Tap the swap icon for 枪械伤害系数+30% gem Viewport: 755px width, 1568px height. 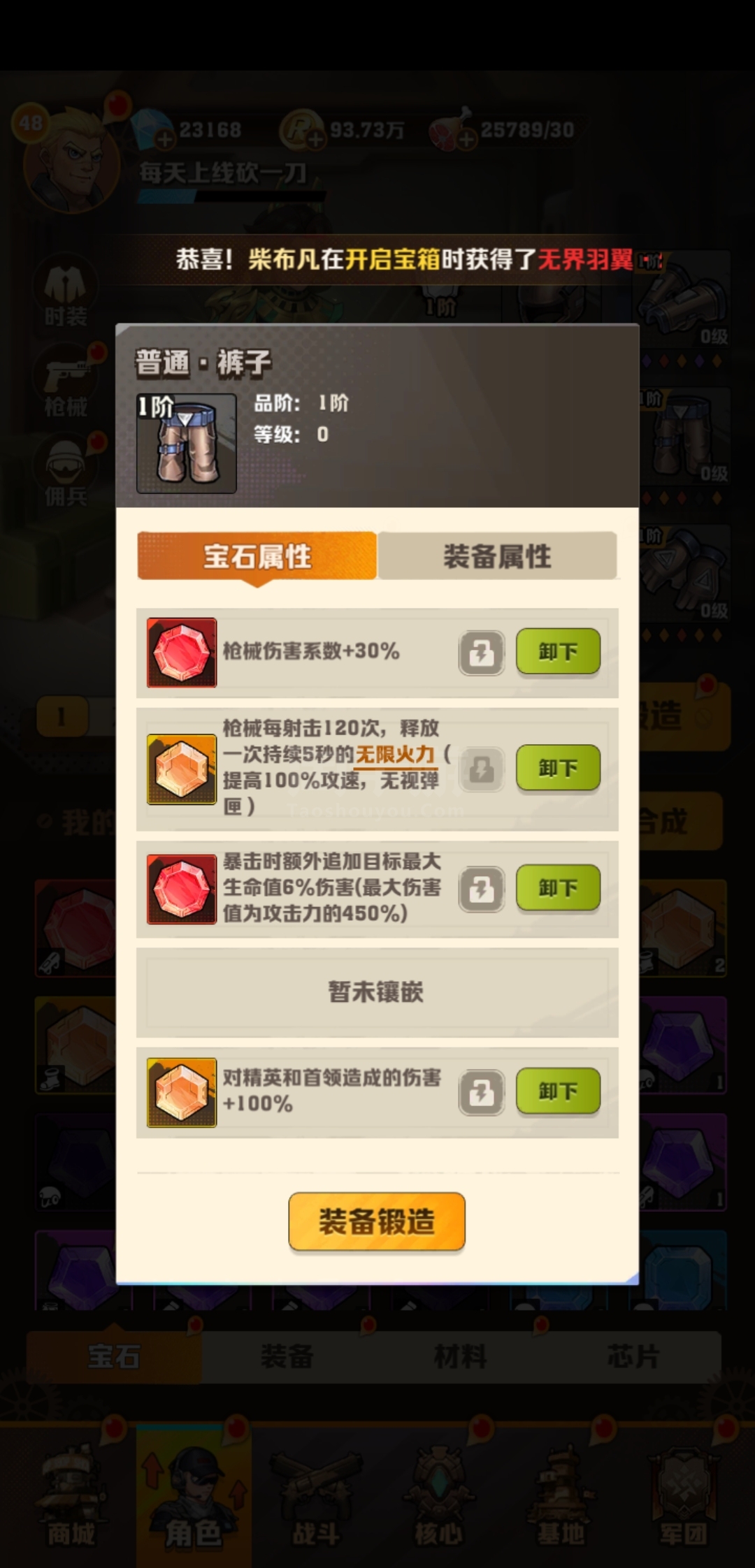point(482,653)
